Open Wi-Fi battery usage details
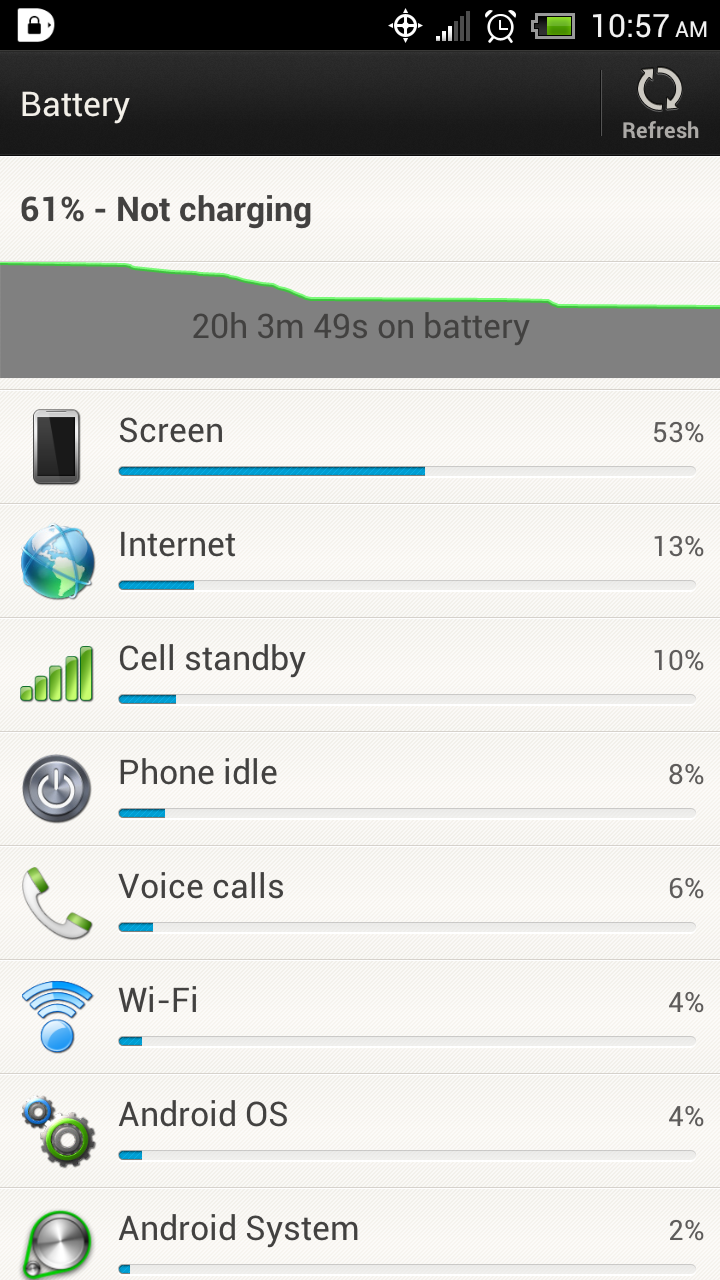The image size is (720, 1280). 360,1016
